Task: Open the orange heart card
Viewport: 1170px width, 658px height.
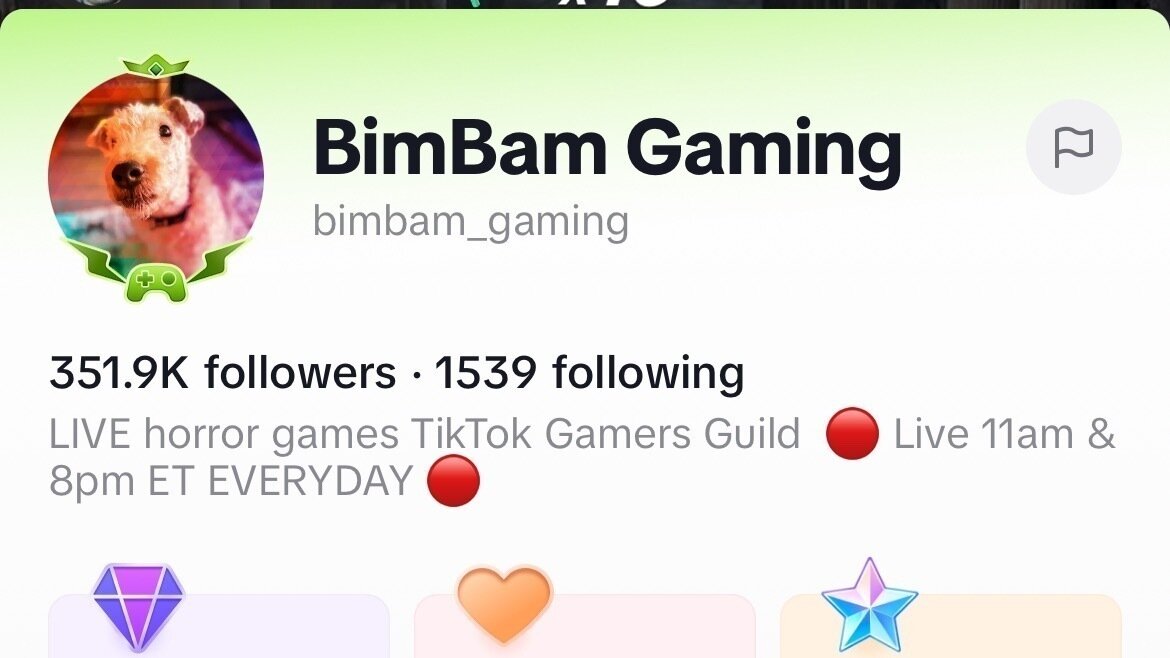Action: tap(584, 626)
